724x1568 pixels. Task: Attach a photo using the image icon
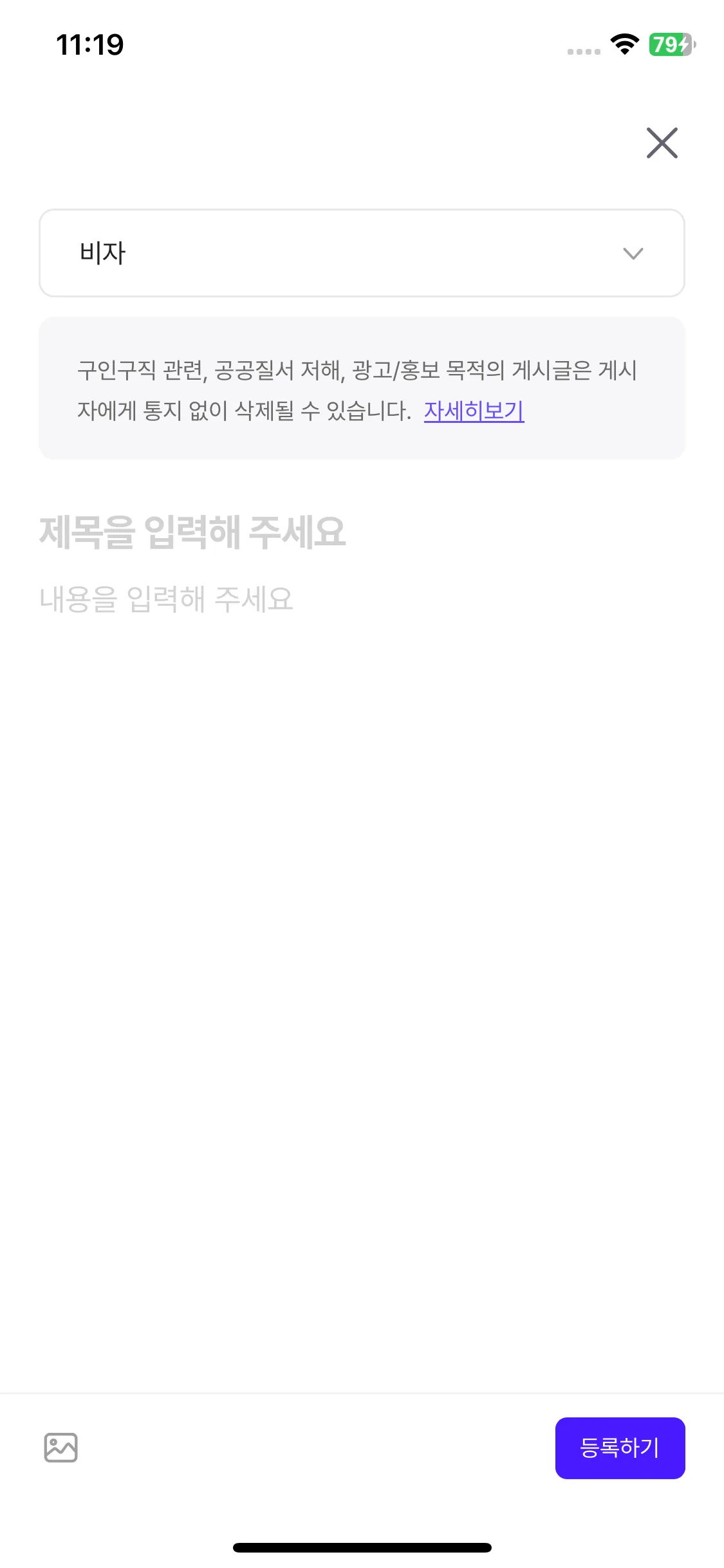61,1448
